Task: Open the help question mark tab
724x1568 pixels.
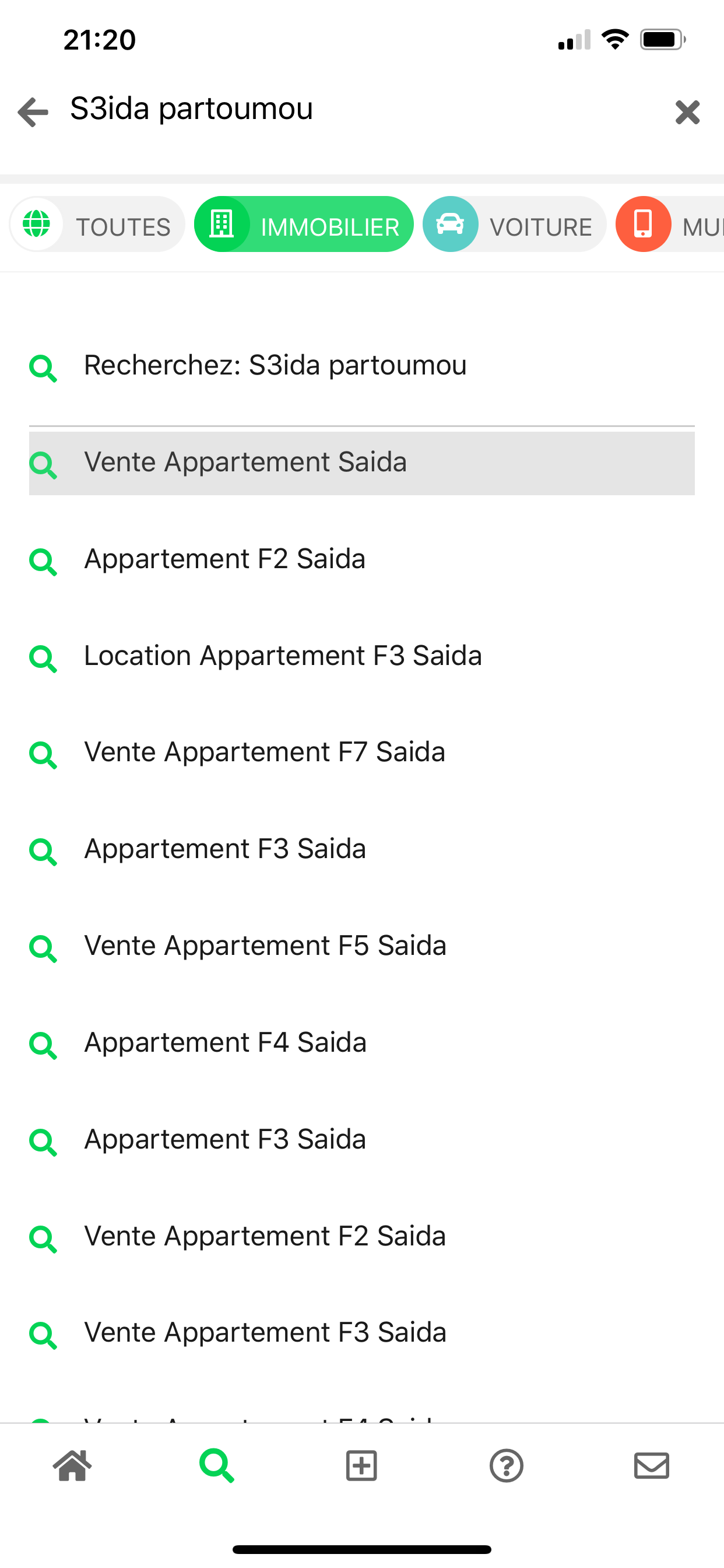Action: click(506, 1466)
